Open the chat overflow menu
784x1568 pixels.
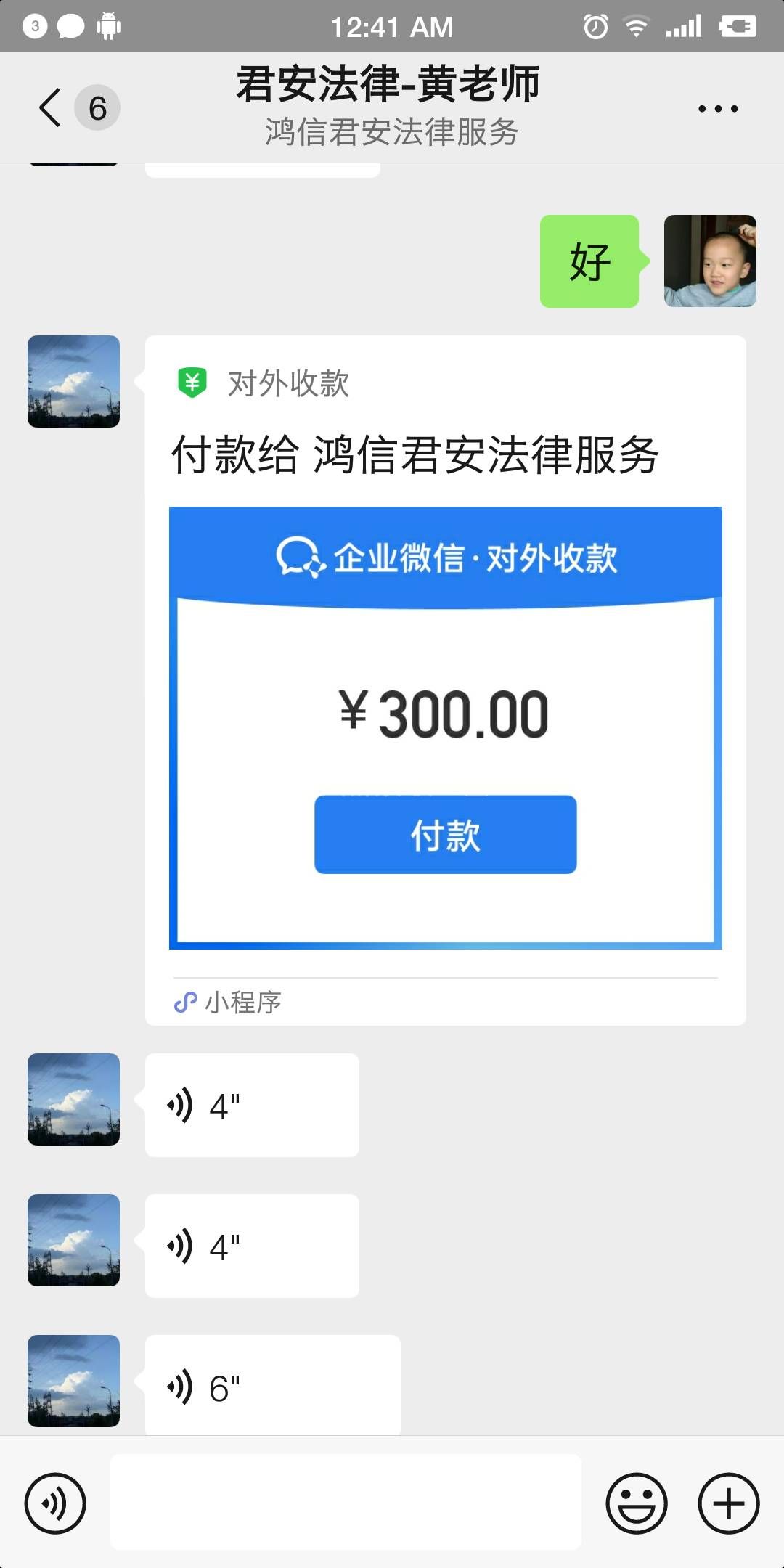pos(717,109)
